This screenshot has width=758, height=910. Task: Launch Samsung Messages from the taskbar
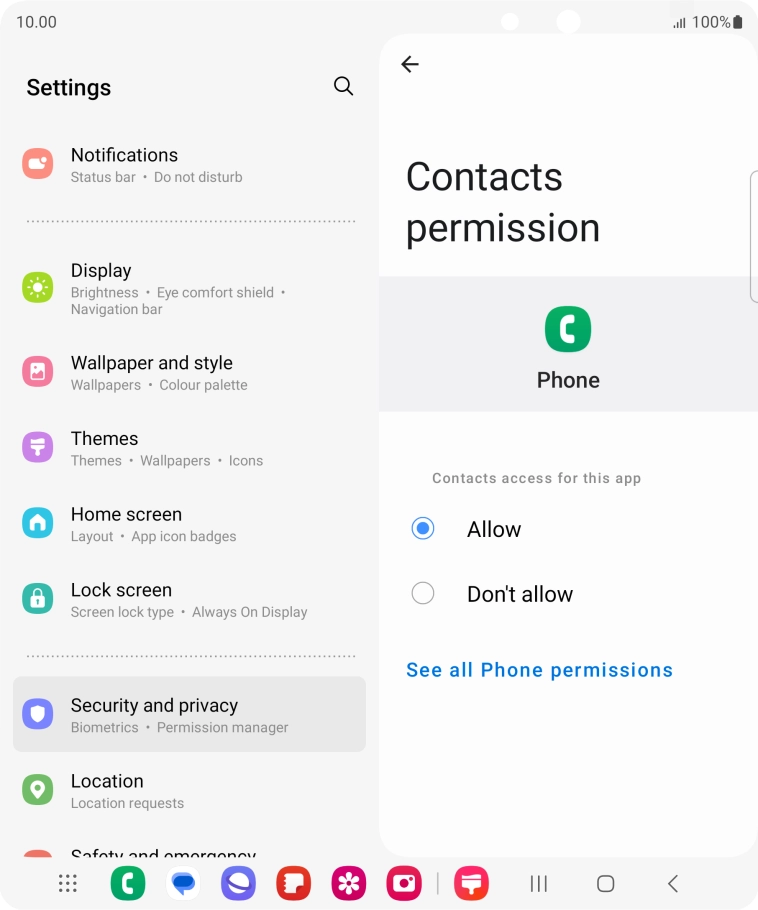[183, 883]
